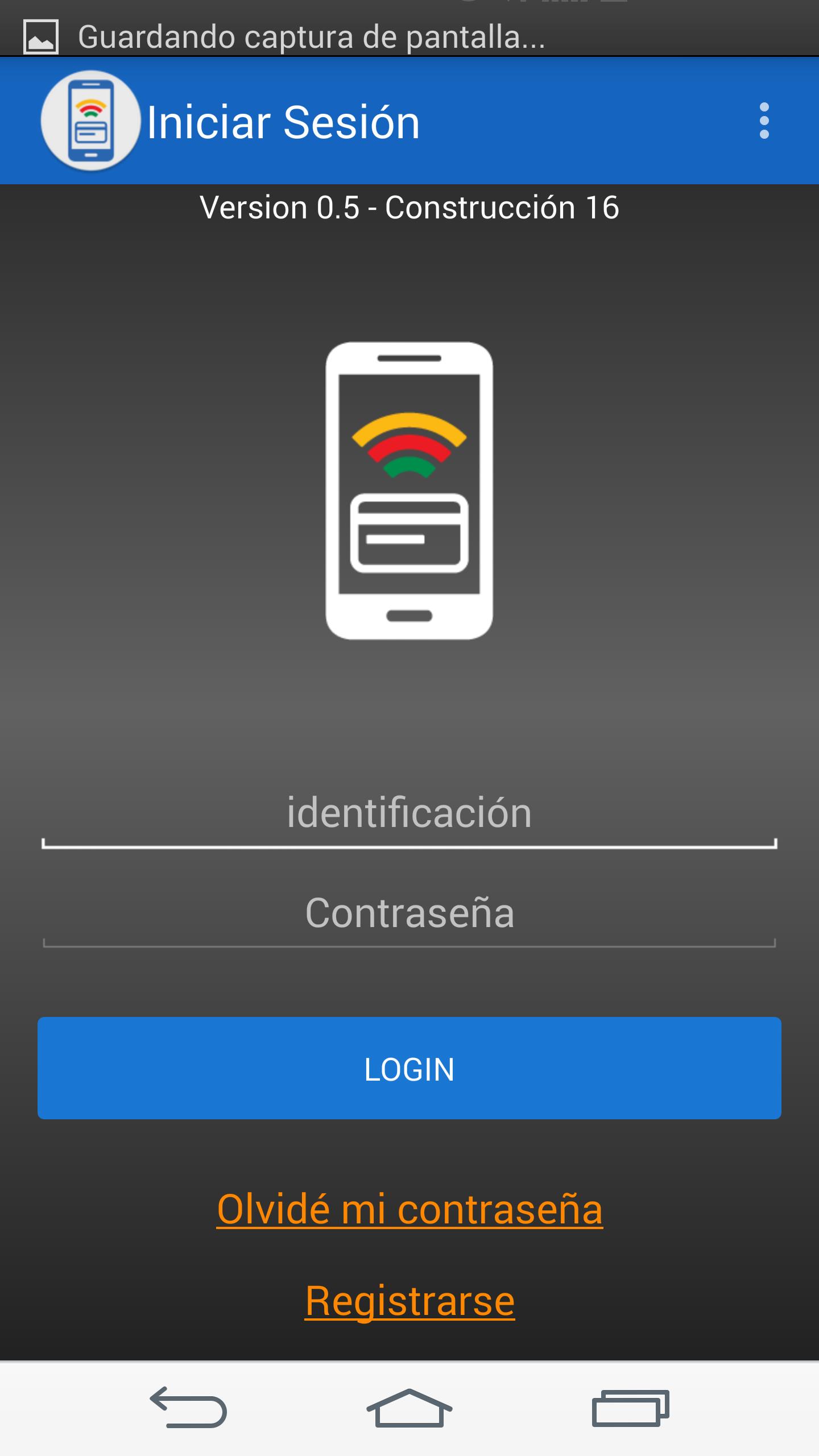819x1456 pixels.
Task: Go back using the system back button
Action: [188, 1408]
